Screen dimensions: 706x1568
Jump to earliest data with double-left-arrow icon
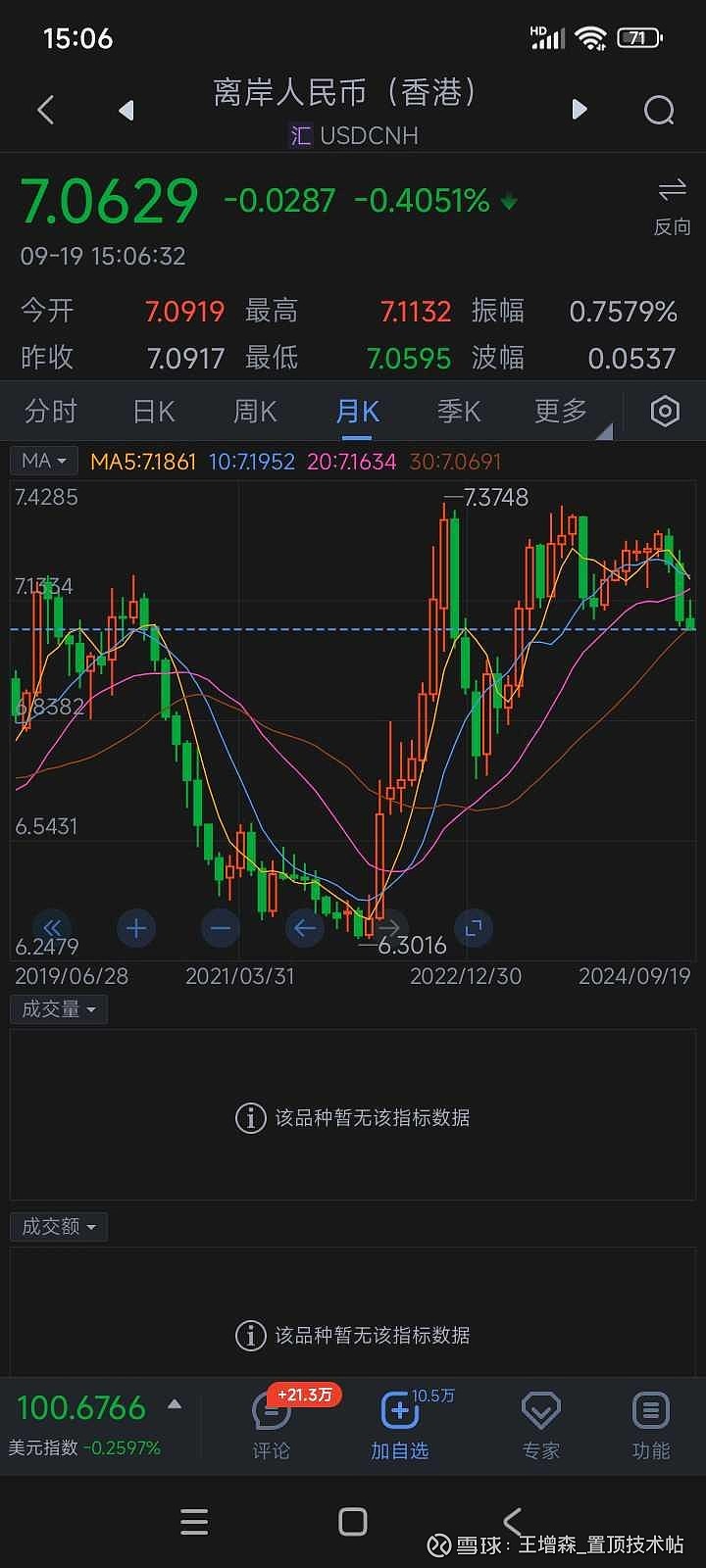point(52,928)
